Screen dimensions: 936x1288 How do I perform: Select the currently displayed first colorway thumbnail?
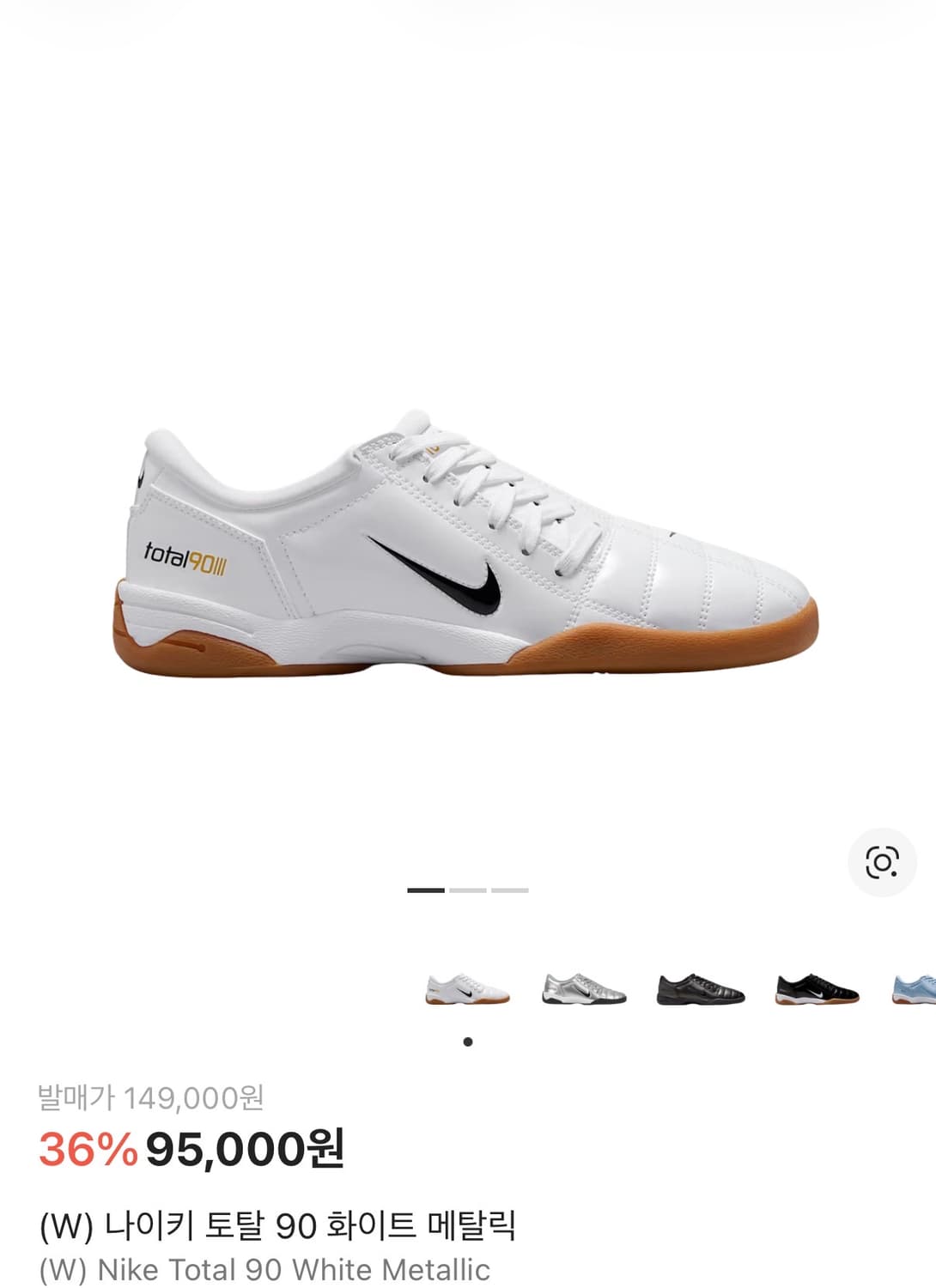point(468,989)
